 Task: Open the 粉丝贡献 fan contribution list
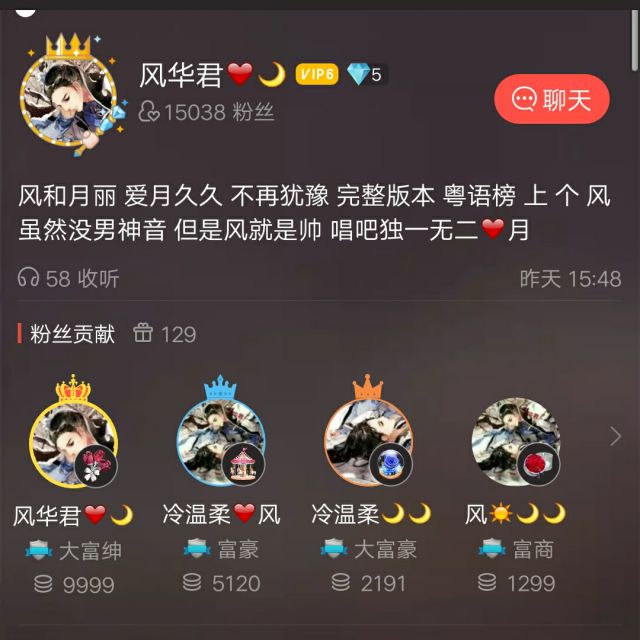pos(67,334)
